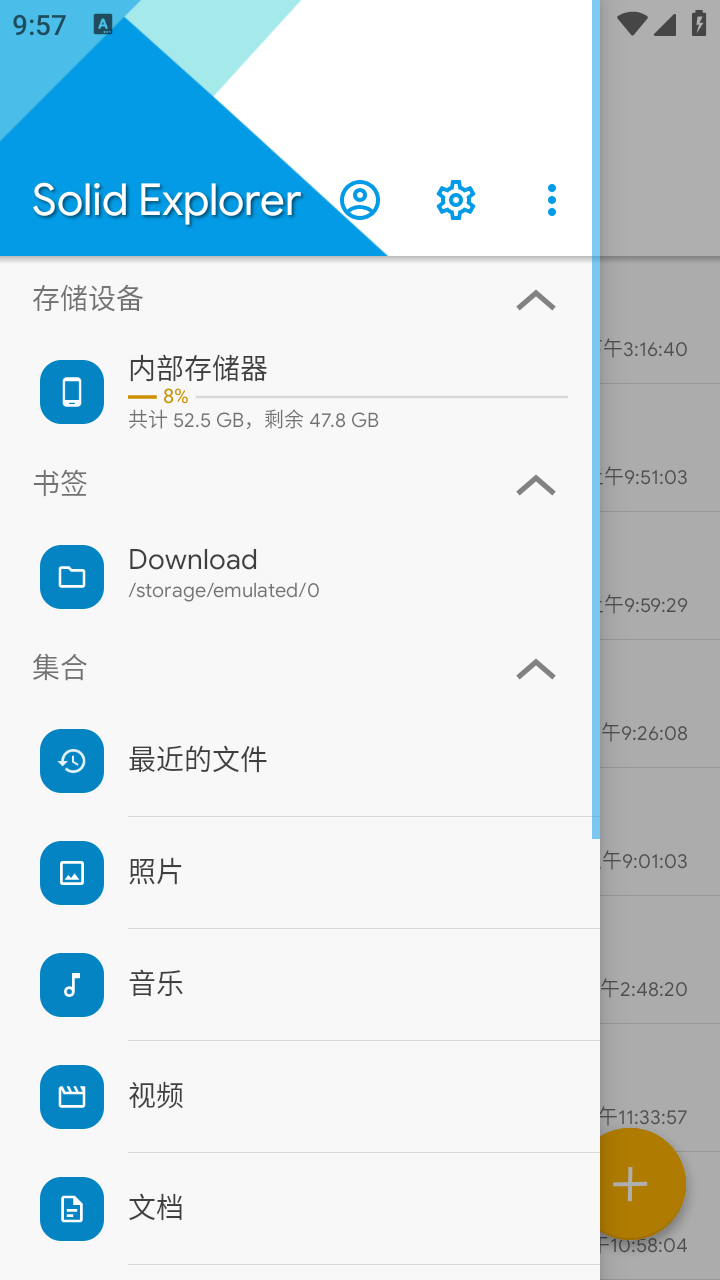Open recent files via clock icon
720x1280 pixels.
click(71, 761)
